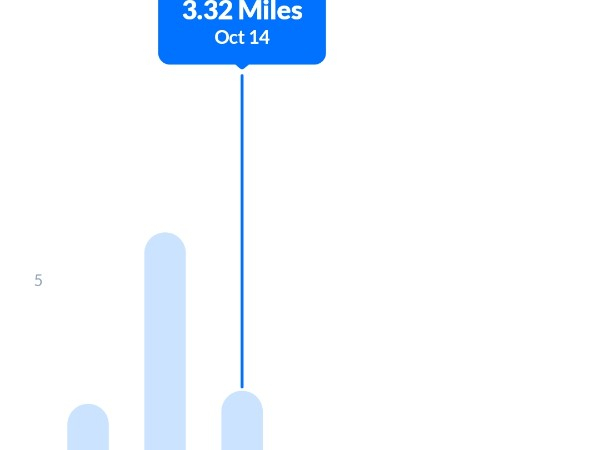
Task: Select the tallest bar in the chart
Action: click(165, 340)
